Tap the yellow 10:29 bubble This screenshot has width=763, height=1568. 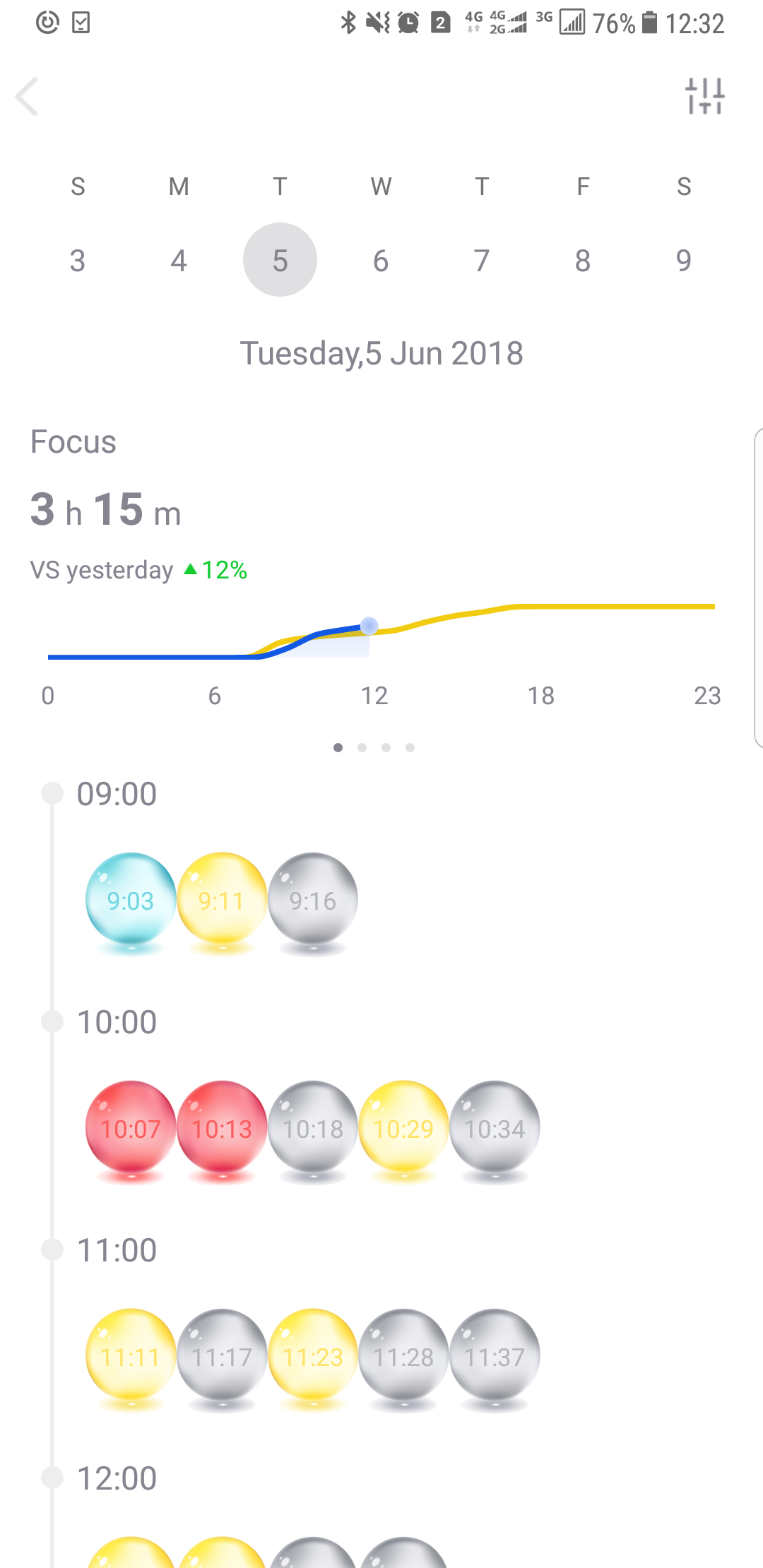pyautogui.click(x=403, y=1127)
